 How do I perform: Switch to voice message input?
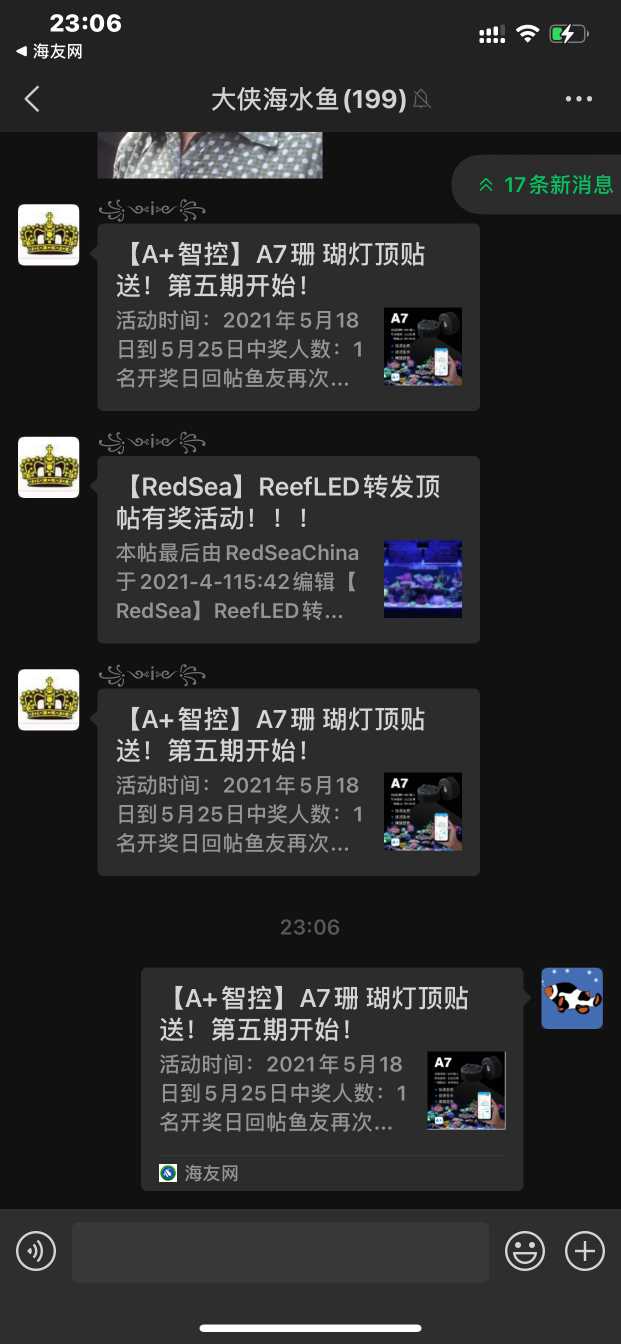[x=36, y=1251]
